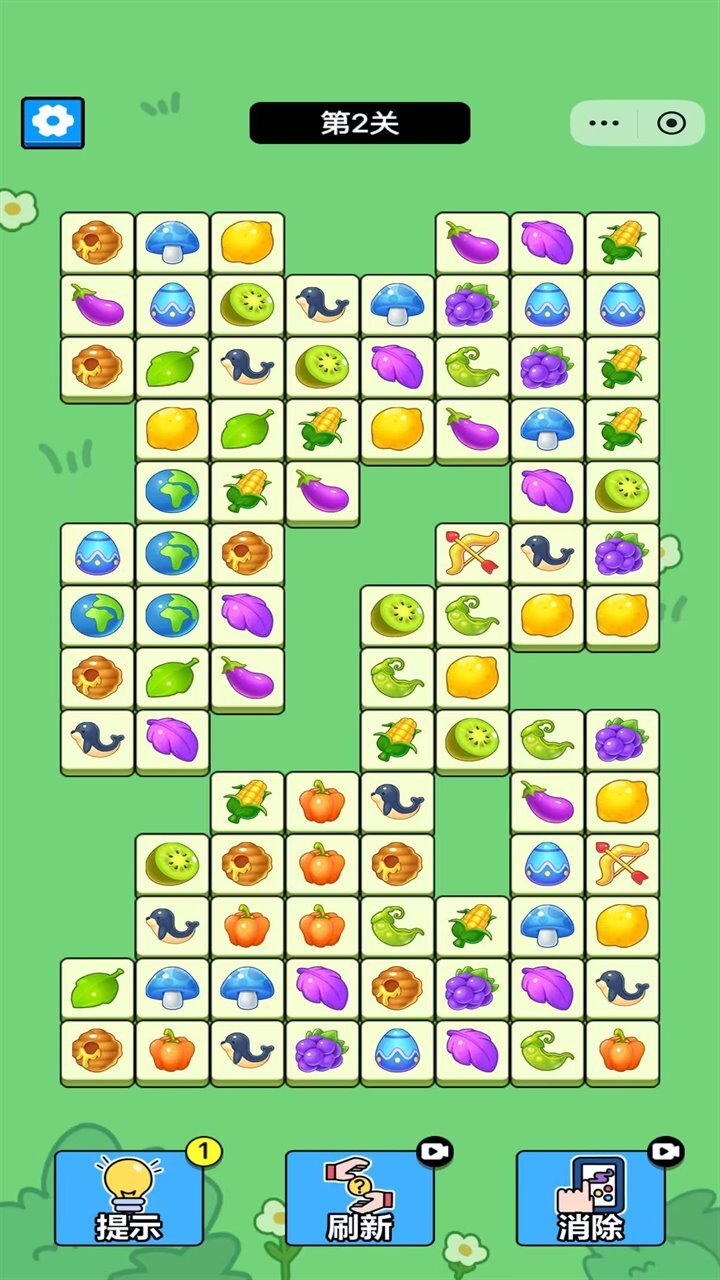Image resolution: width=720 pixels, height=1280 pixels.
Task: Select the bow tile beside the whale tile
Action: point(473,552)
